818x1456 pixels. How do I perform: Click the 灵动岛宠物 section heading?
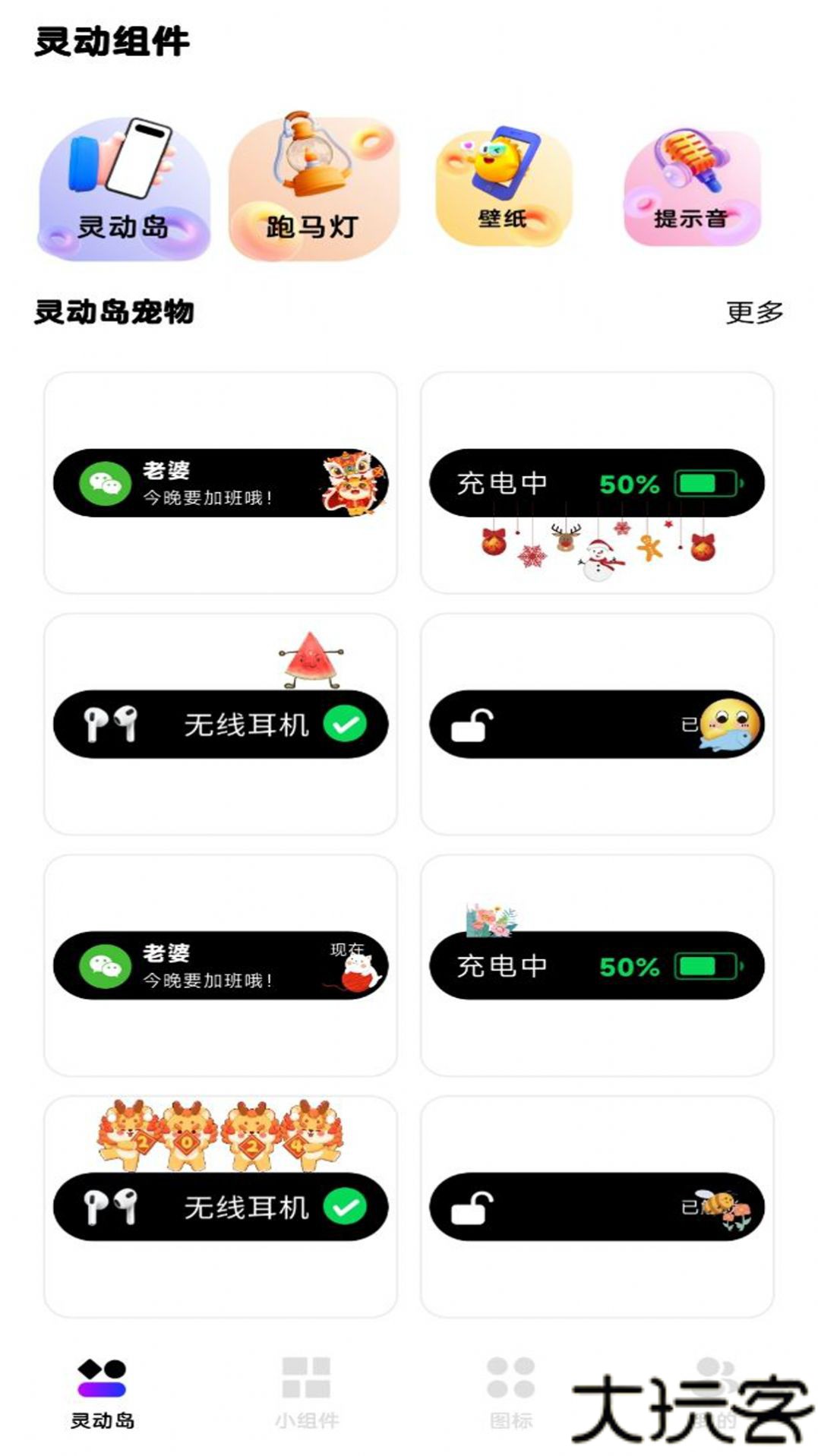115,308
